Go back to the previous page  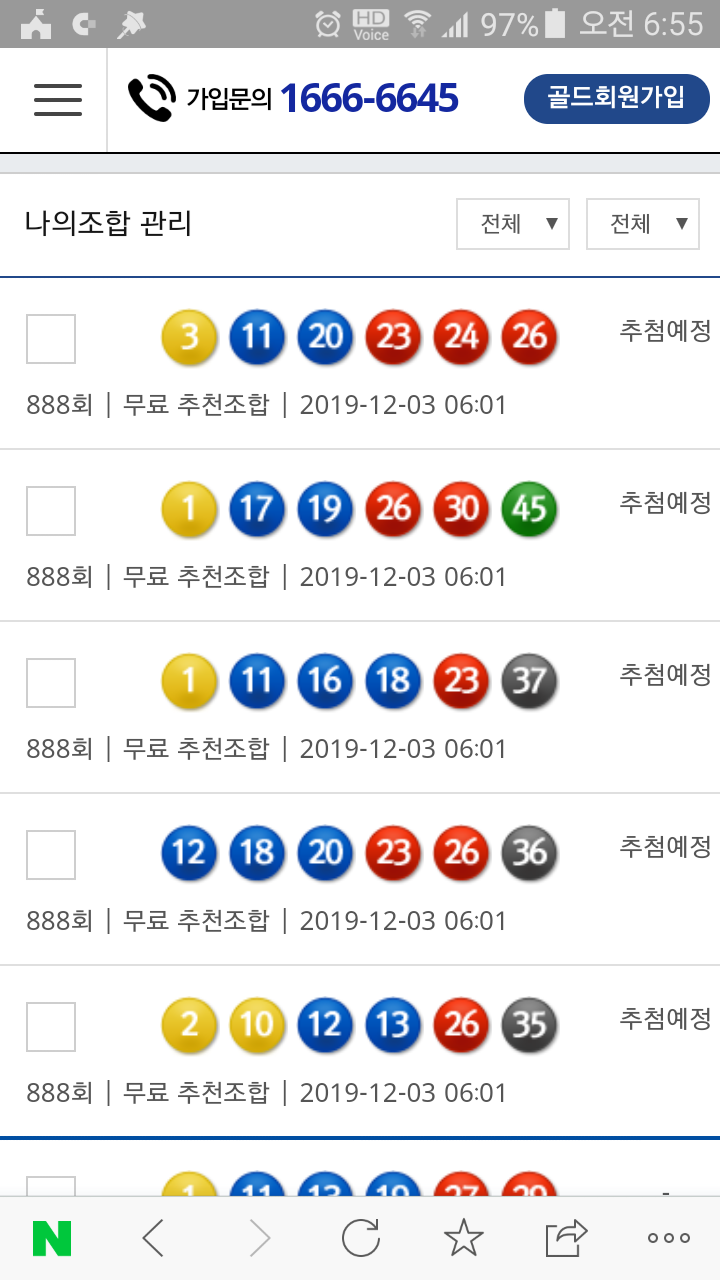coord(153,1239)
